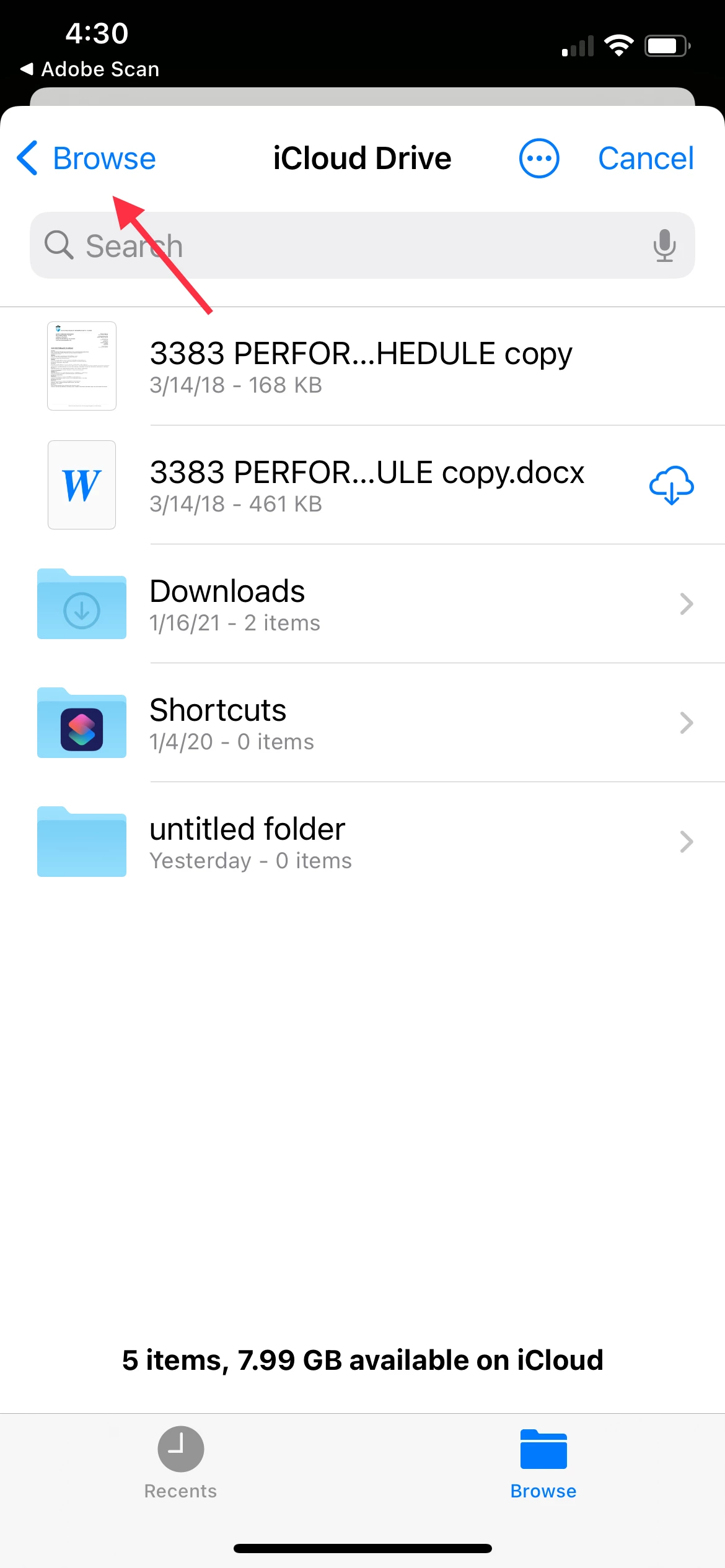Open the more options ellipsis menu

coord(538,159)
